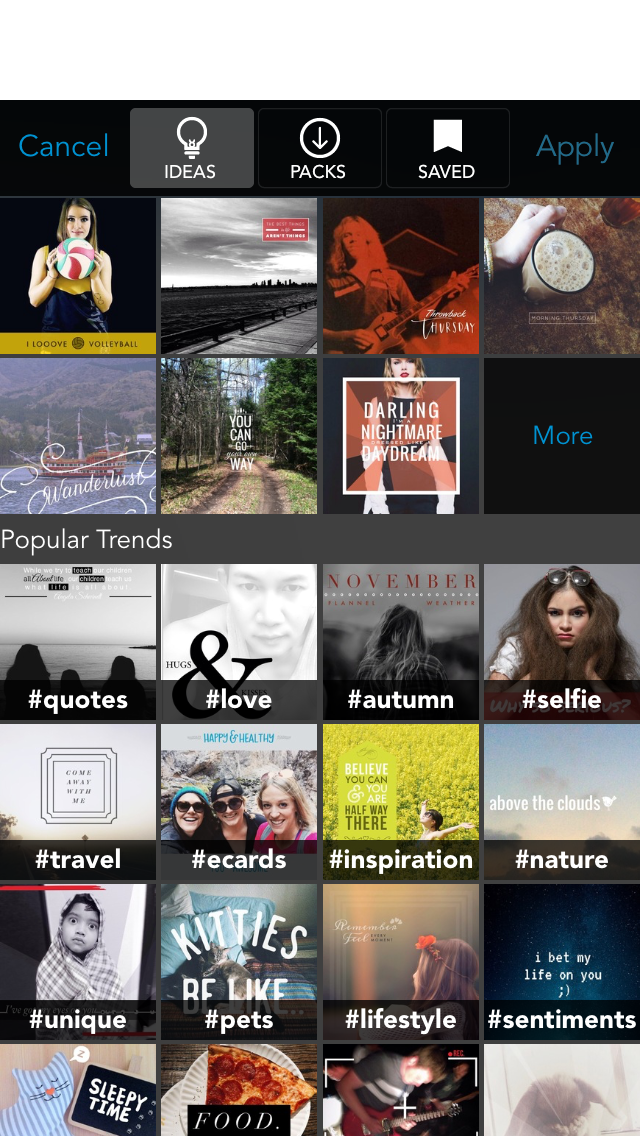Pick the Wanderlust ship design

[x=78, y=436]
